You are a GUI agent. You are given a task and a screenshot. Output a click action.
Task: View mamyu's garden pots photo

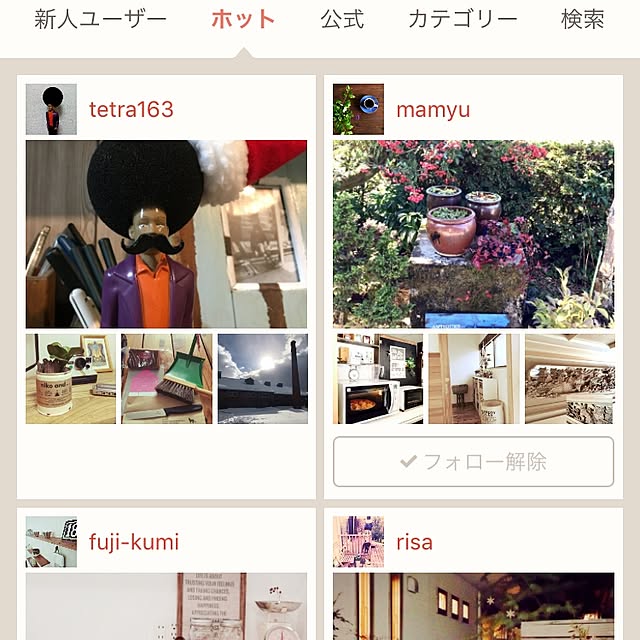click(473, 234)
